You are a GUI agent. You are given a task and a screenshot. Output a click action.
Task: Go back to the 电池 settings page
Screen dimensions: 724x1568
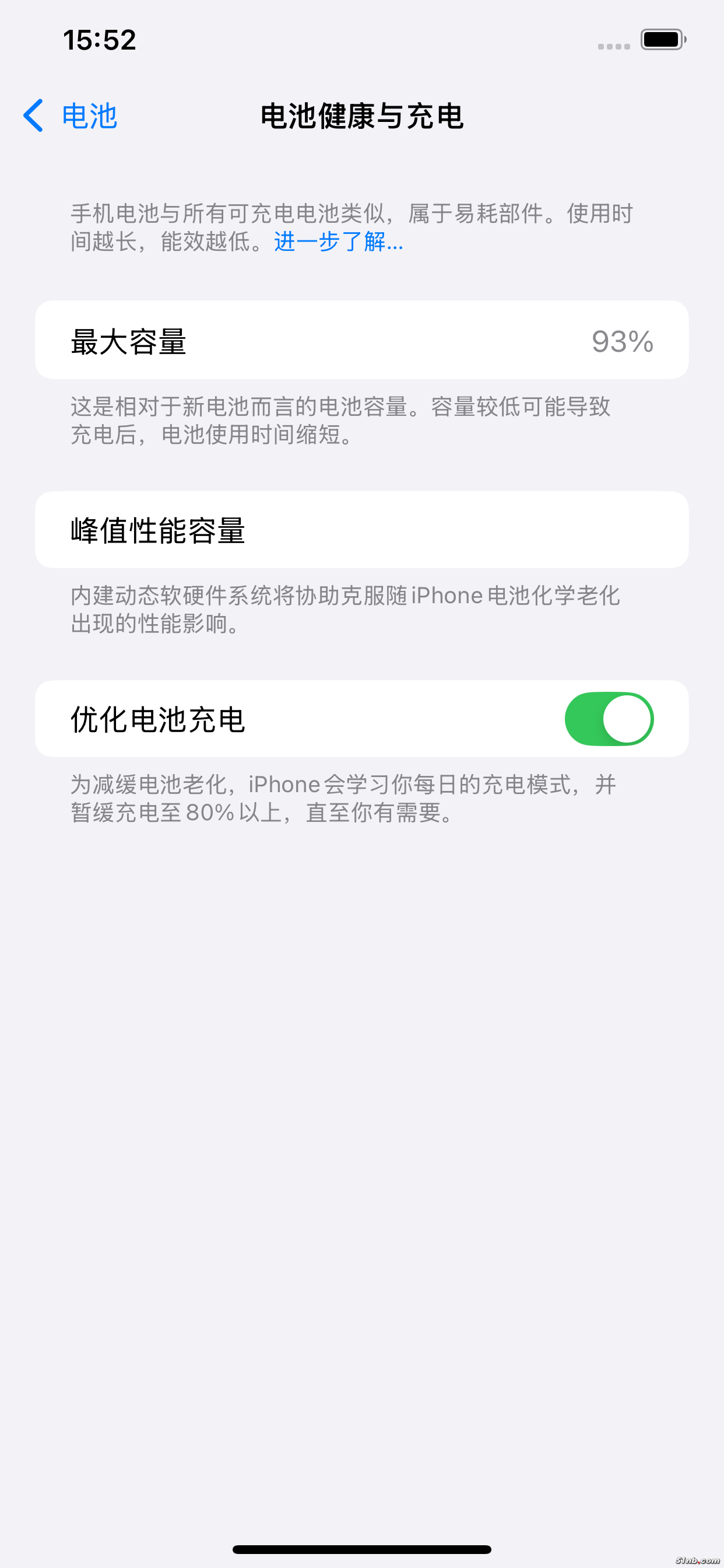(70, 116)
